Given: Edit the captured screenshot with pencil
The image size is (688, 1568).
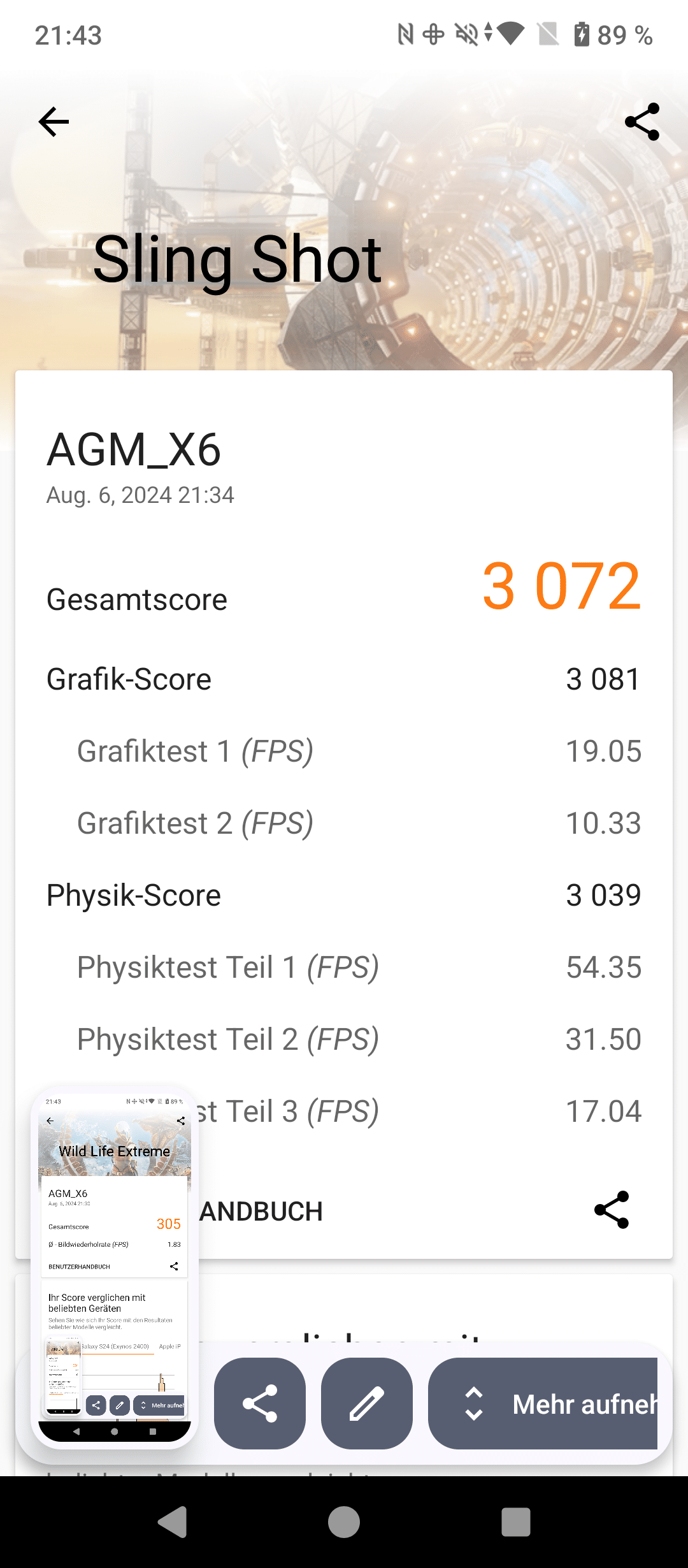Looking at the screenshot, I should tap(367, 1403).
